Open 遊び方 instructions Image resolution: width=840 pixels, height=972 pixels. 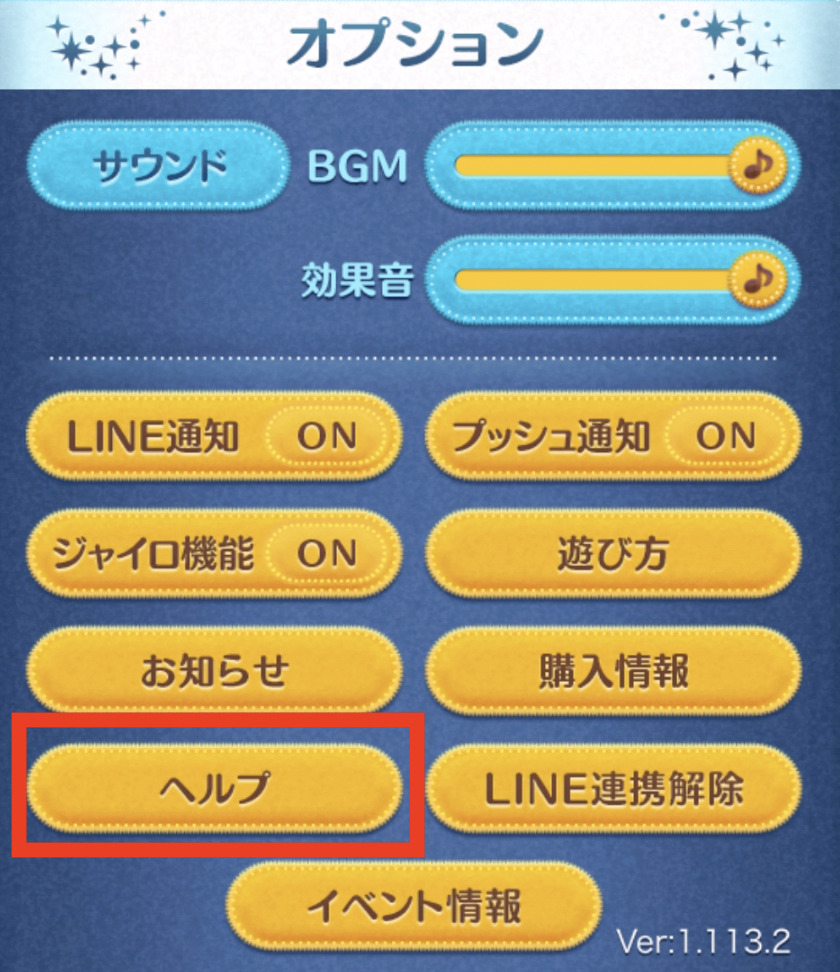coord(612,553)
